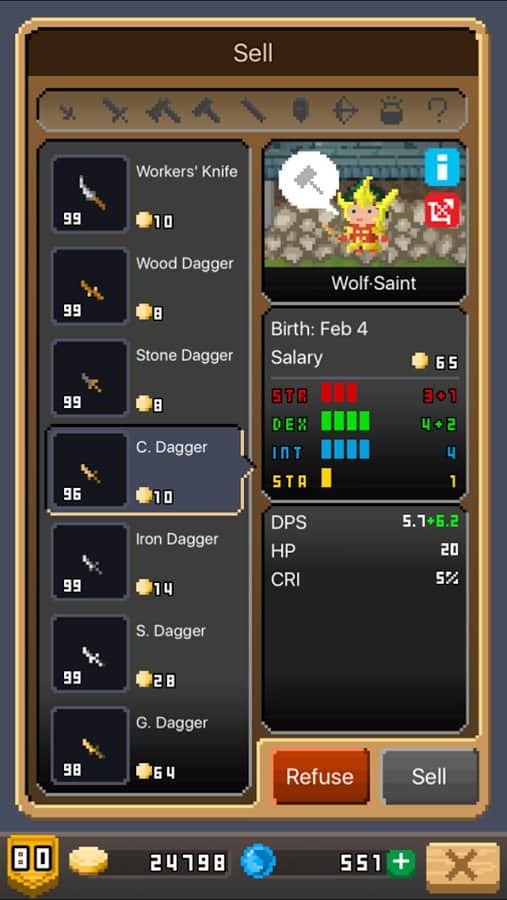Confirm with the Sell button
This screenshot has height=900, width=507.
pyautogui.click(x=429, y=776)
